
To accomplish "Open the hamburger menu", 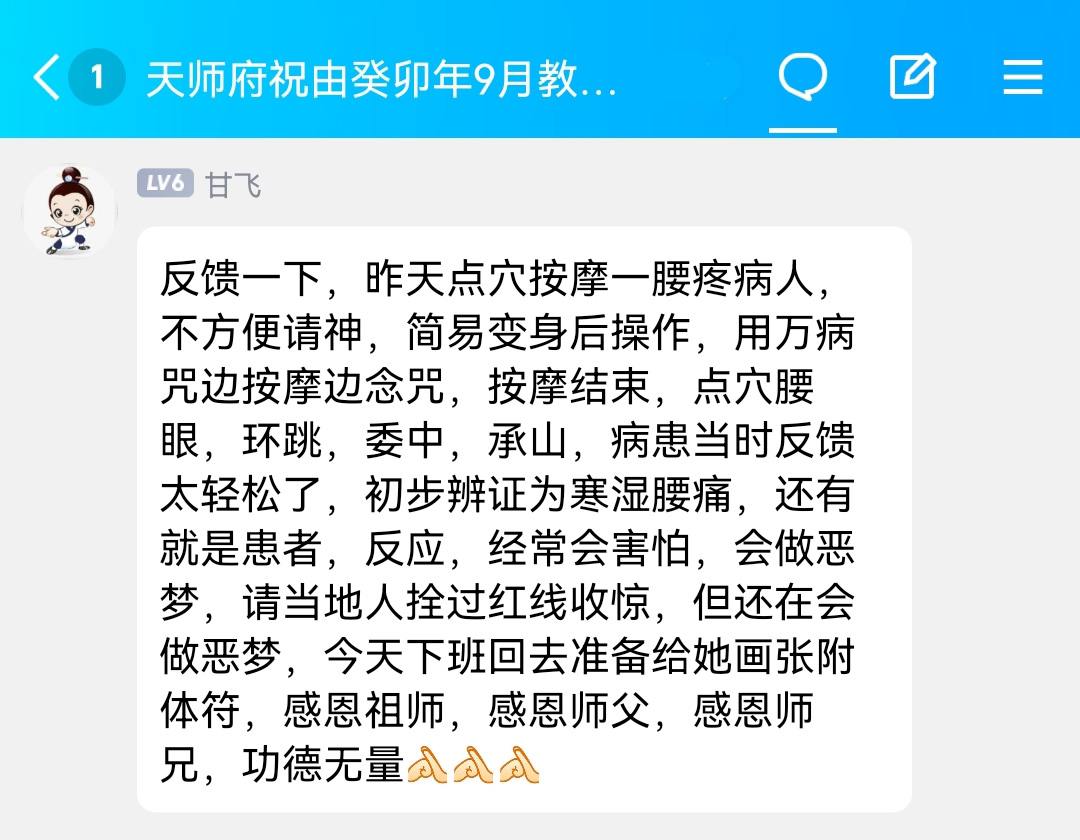I will point(1022,77).
